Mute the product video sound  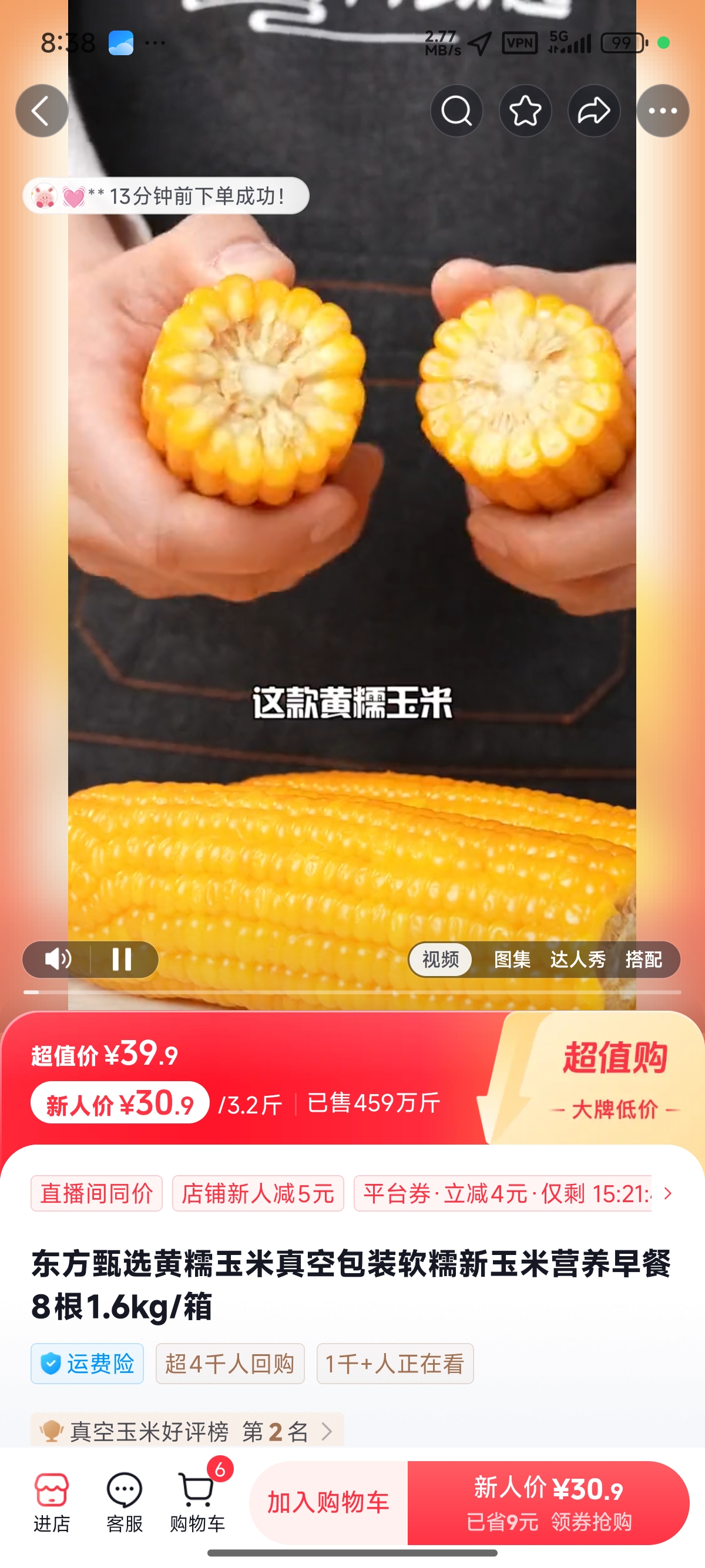[x=58, y=960]
